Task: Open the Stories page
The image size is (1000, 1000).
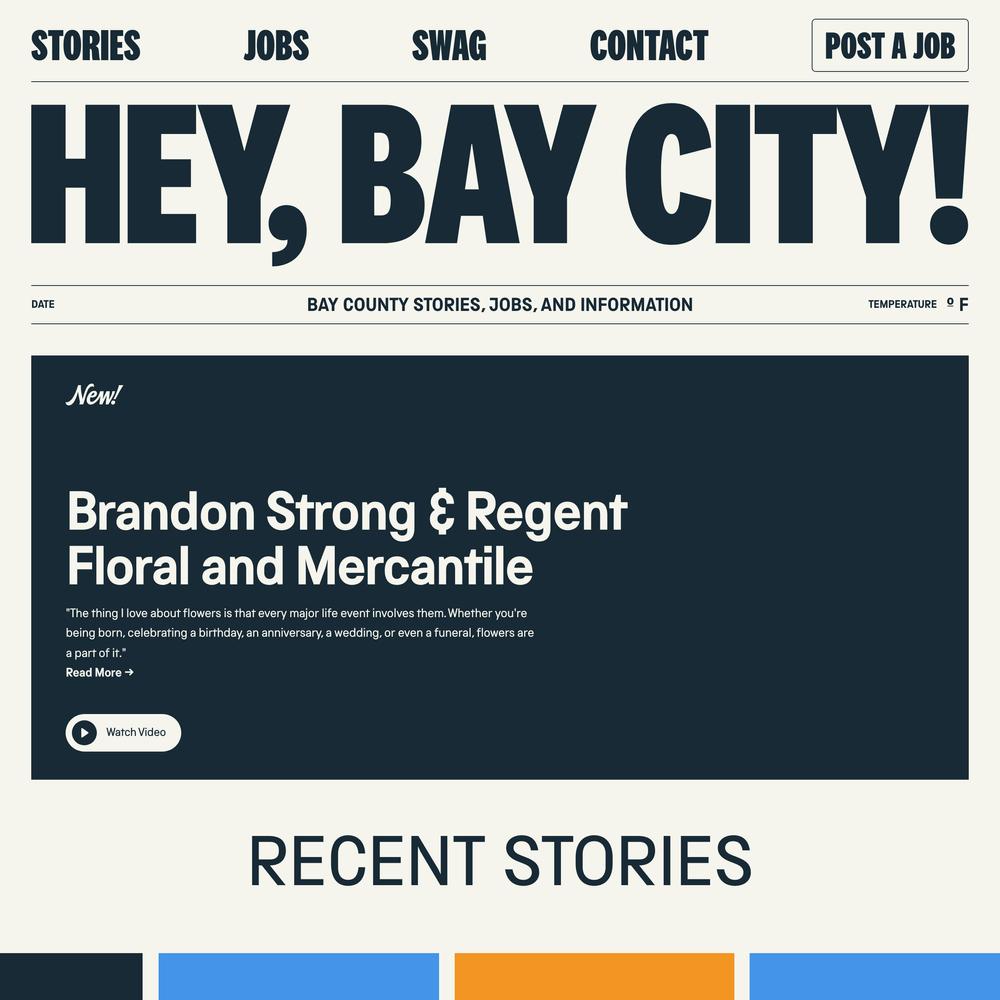Action: click(86, 46)
